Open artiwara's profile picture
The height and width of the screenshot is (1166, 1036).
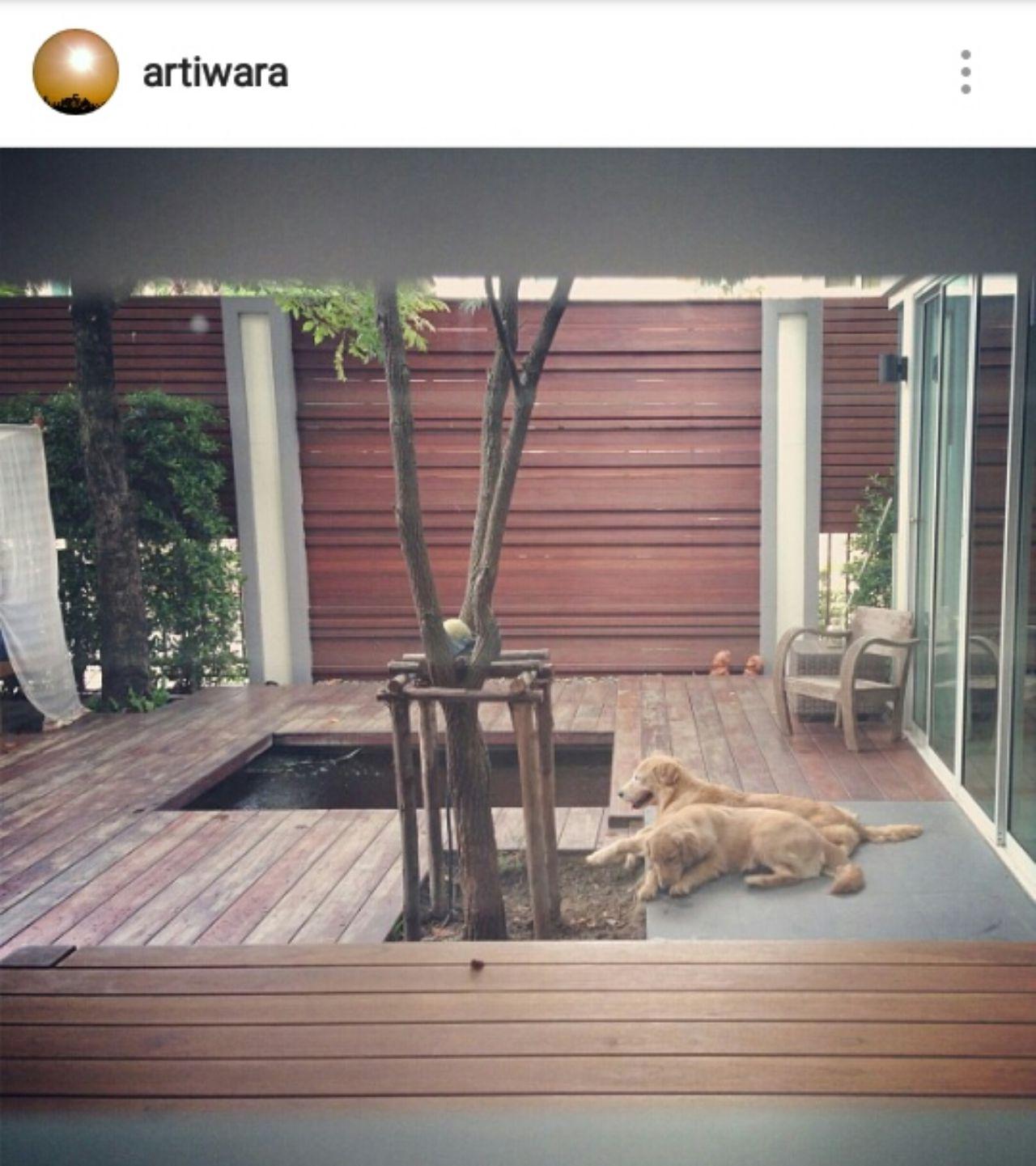tap(75, 72)
